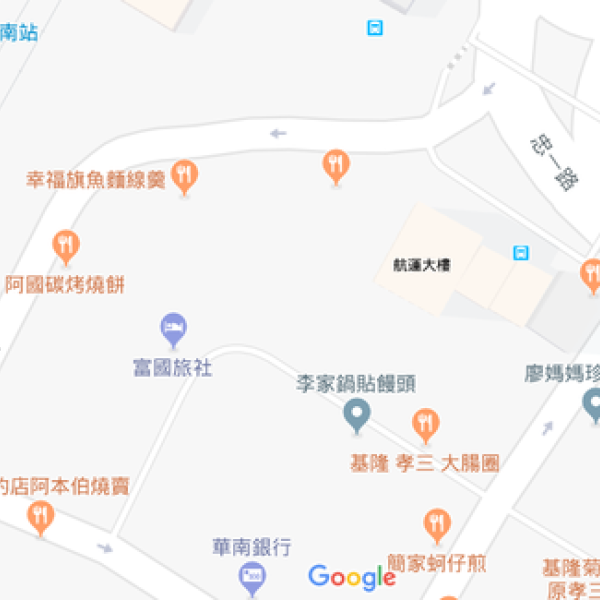
Task: Tap the 李家鍋貼饅頭 location pin
Action: click(x=356, y=413)
